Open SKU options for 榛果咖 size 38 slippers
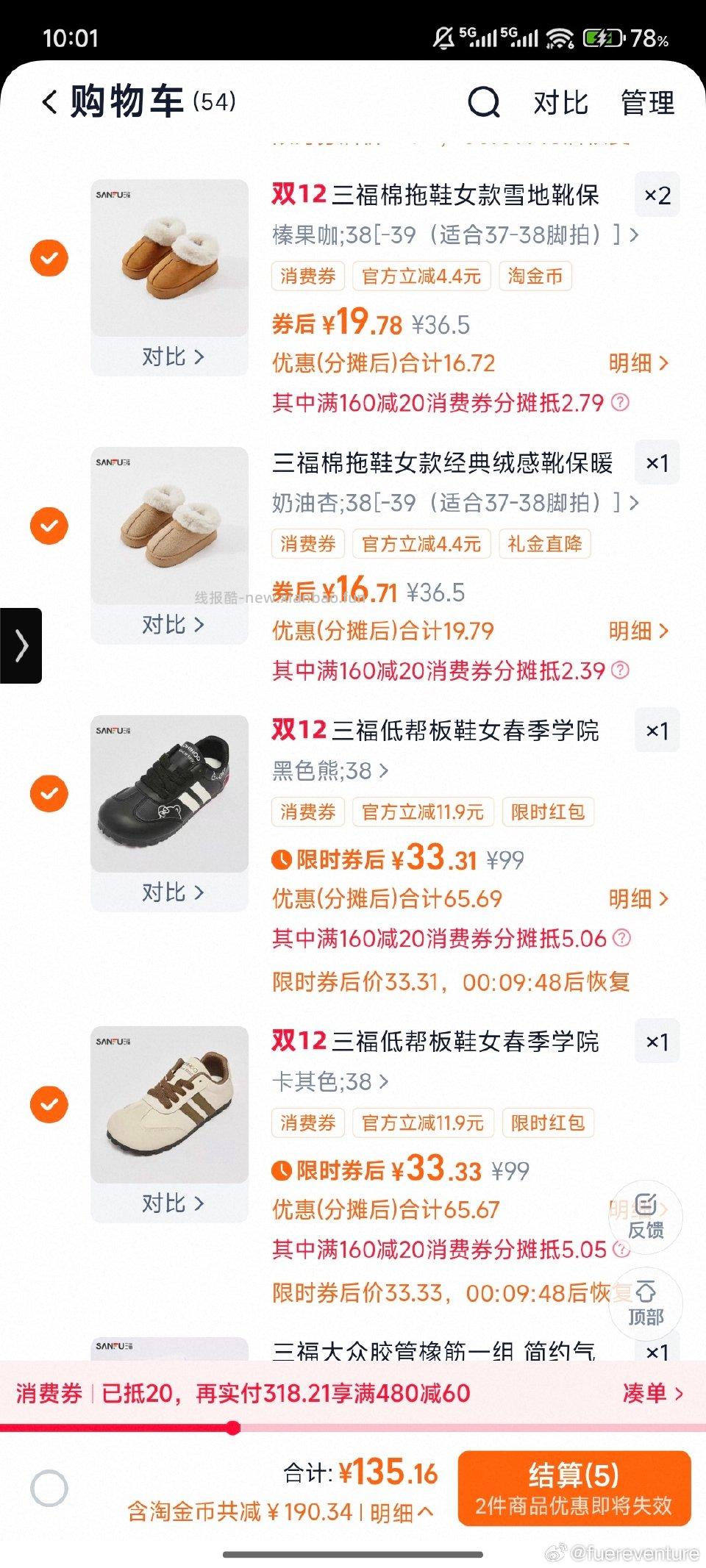This screenshot has height=1568, width=706. point(452,235)
